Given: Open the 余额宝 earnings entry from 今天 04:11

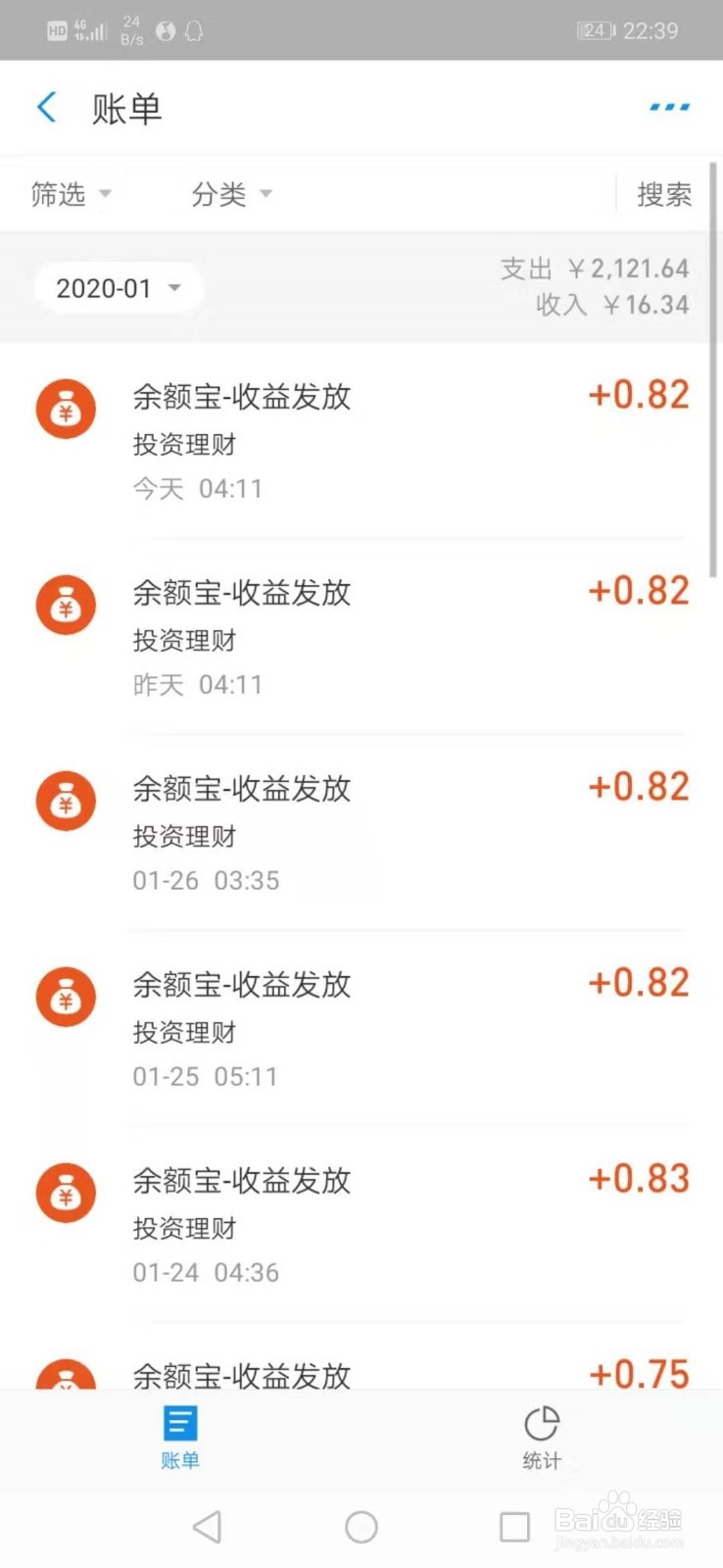Looking at the screenshot, I should point(361,440).
